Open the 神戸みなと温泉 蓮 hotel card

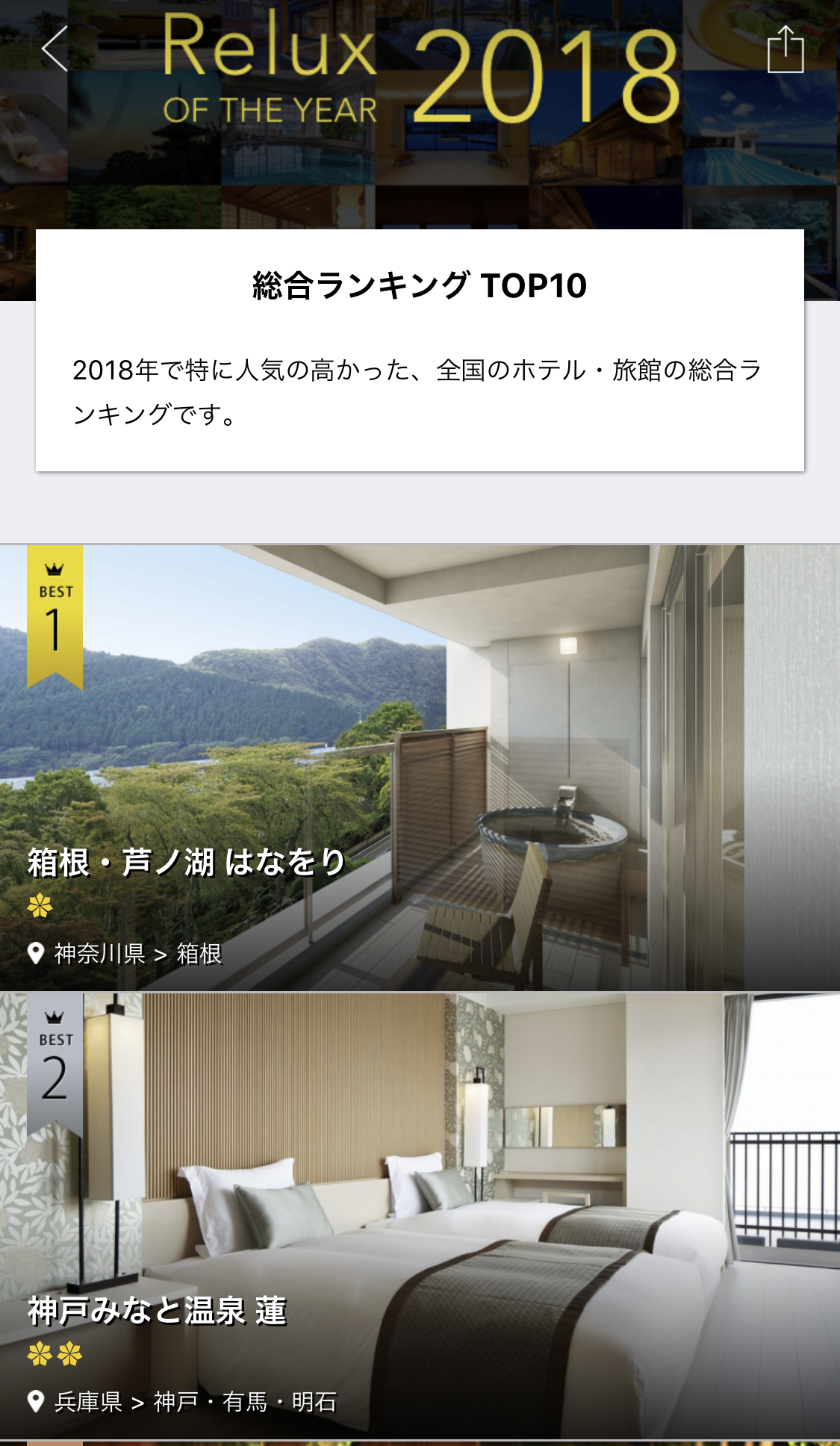tap(420, 1216)
